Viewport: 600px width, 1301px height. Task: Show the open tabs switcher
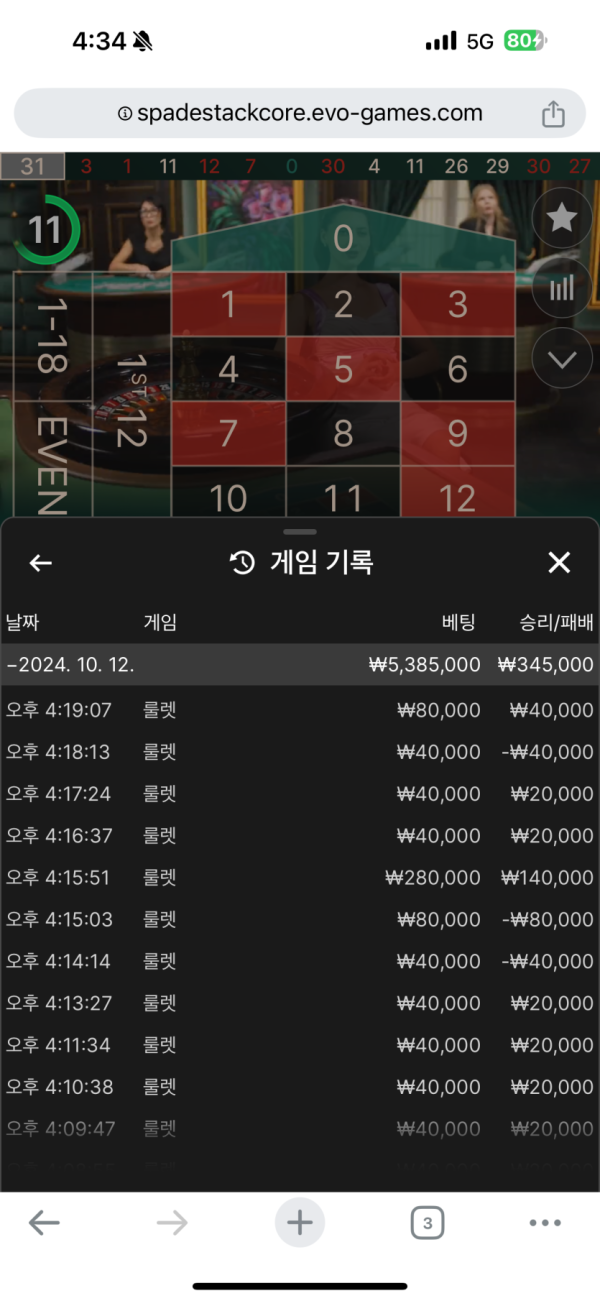[x=427, y=1222]
